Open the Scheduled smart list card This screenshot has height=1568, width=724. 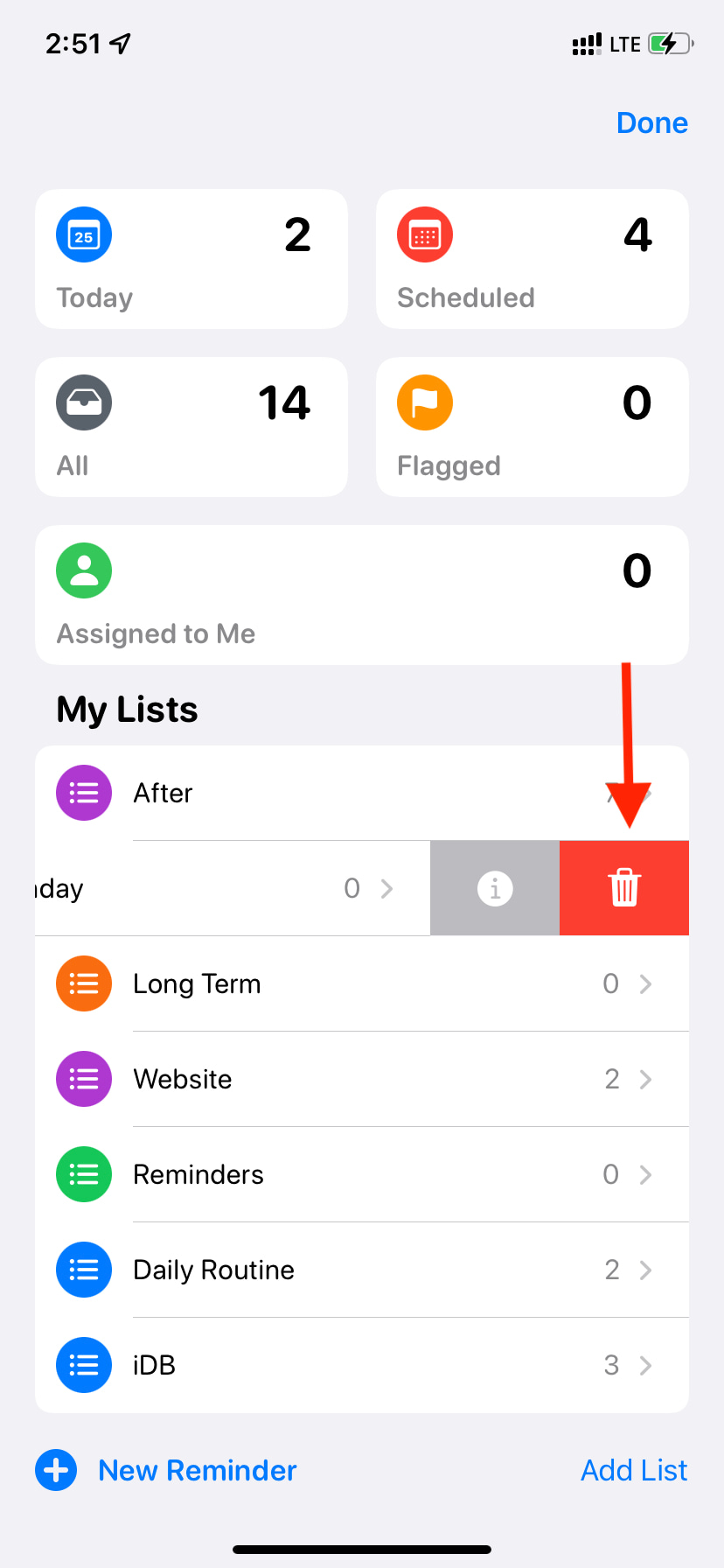pyautogui.click(x=533, y=259)
